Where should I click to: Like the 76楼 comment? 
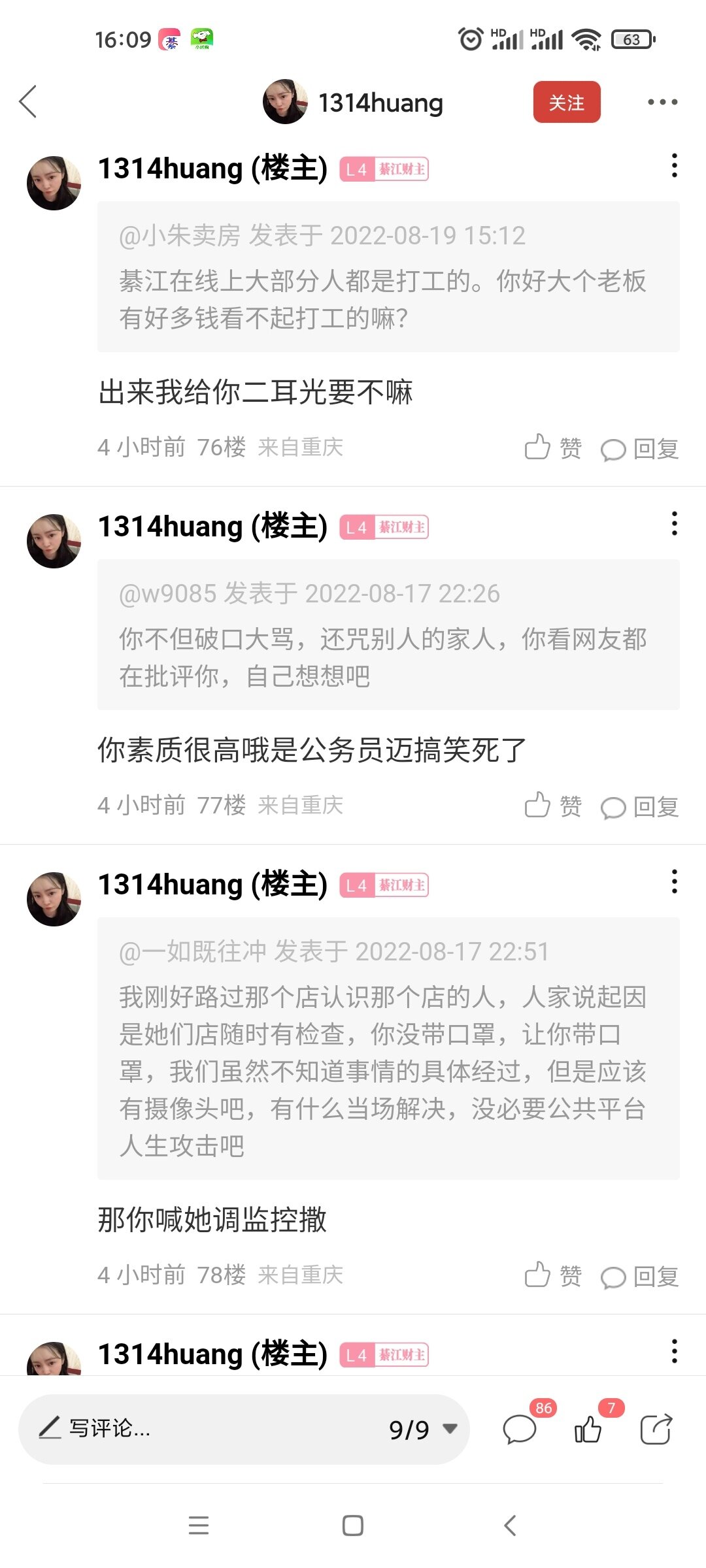point(552,448)
